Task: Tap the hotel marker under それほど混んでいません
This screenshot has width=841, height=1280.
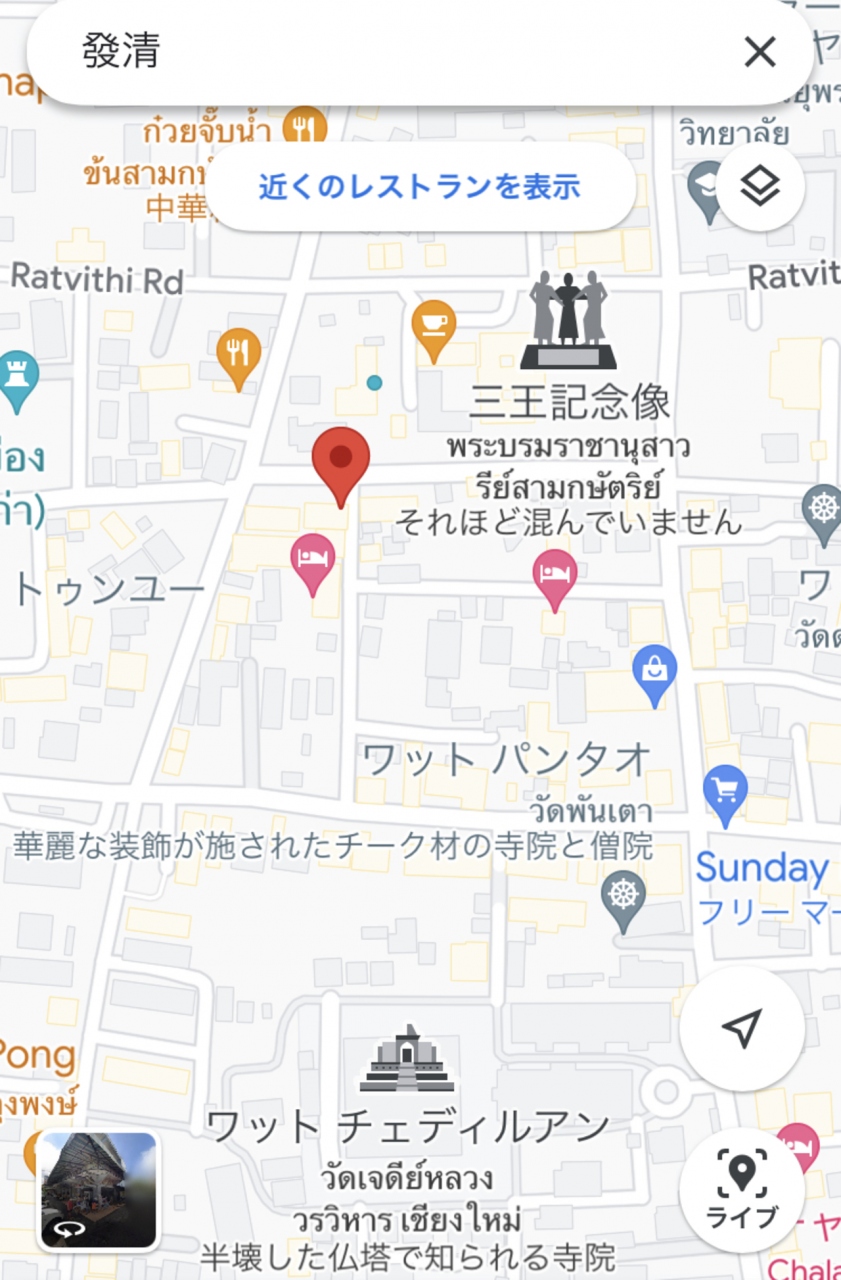Action: click(x=555, y=577)
